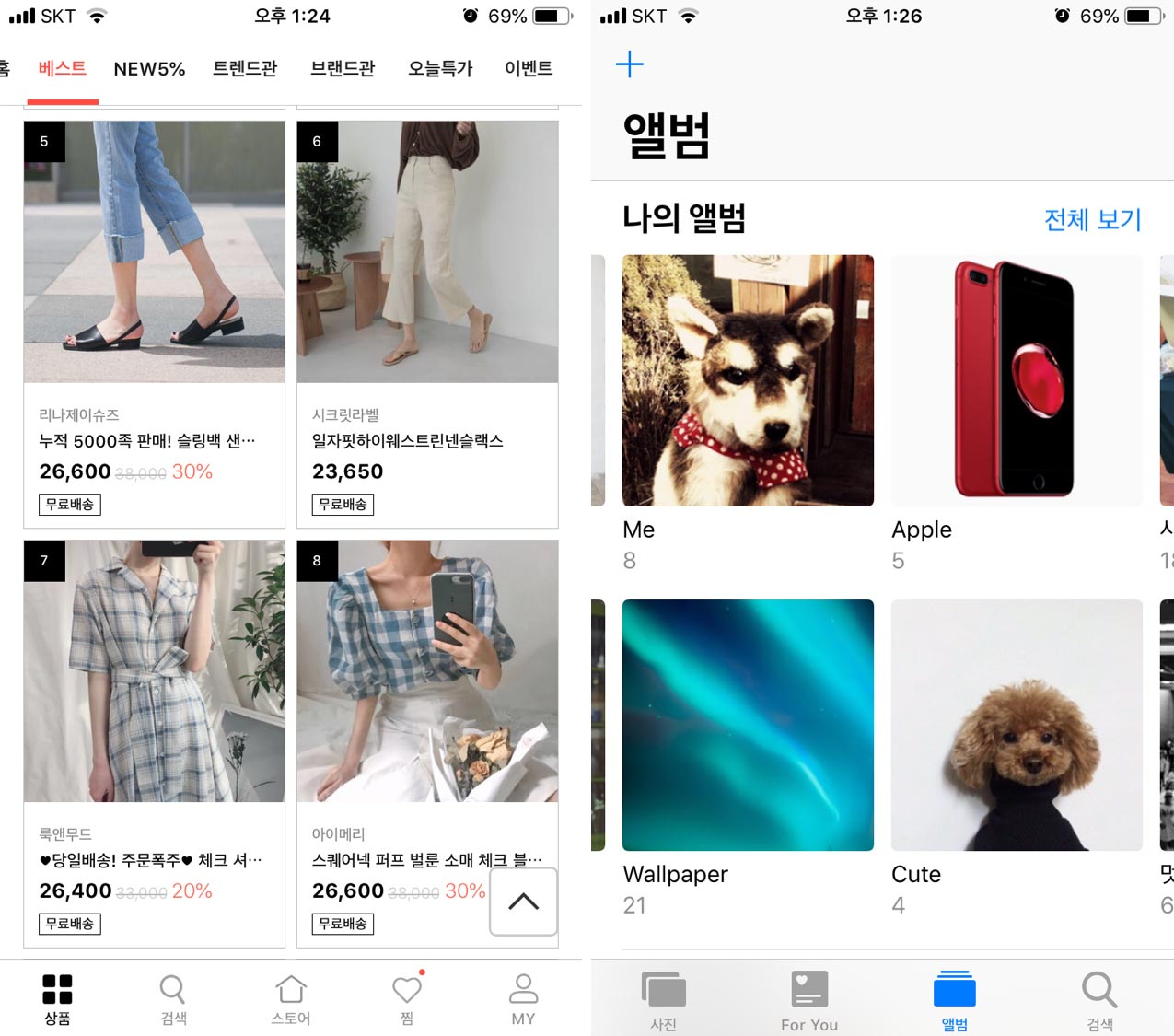Viewport: 1174px width, 1036px height.
Task: Go to the 오늘특가 tab
Action: tap(440, 69)
